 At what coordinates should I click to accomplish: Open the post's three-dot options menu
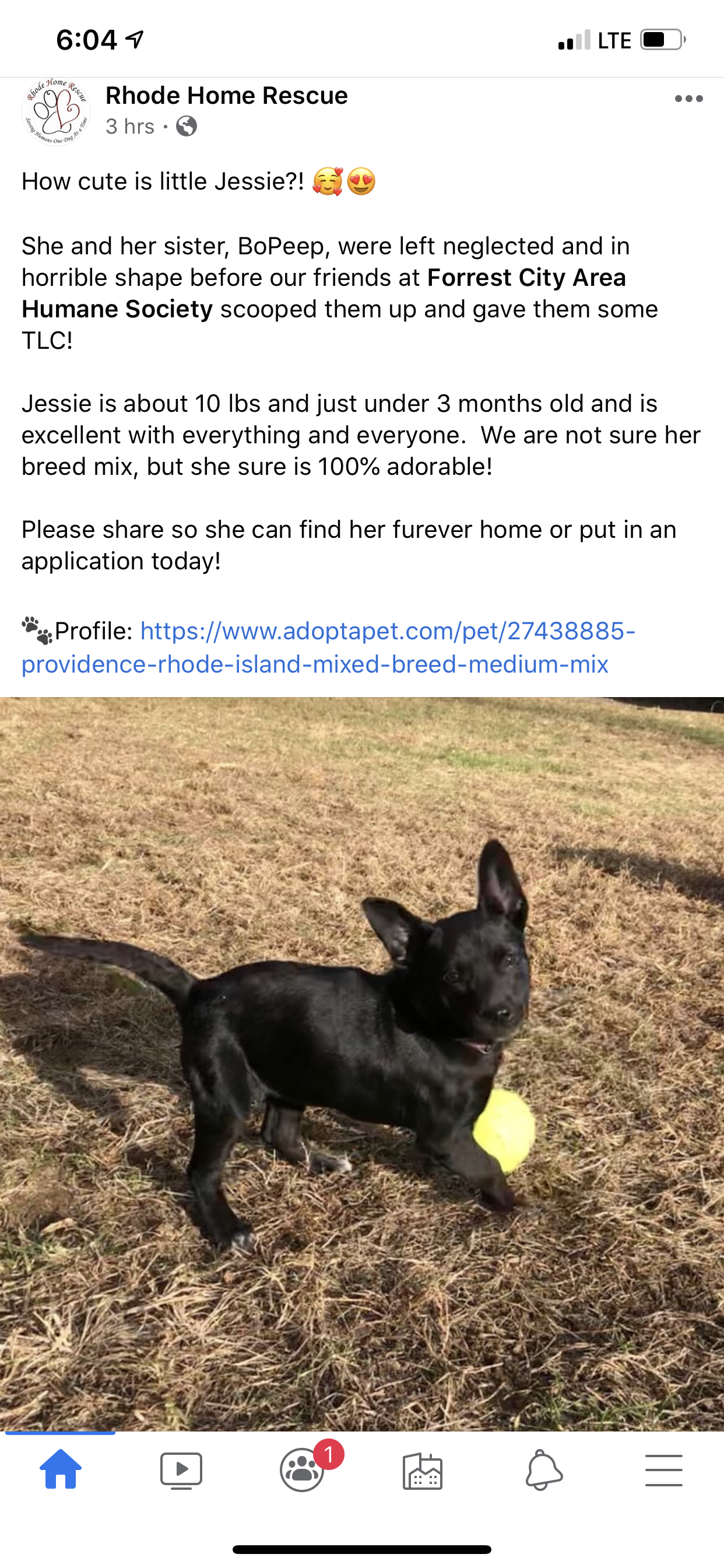688,99
